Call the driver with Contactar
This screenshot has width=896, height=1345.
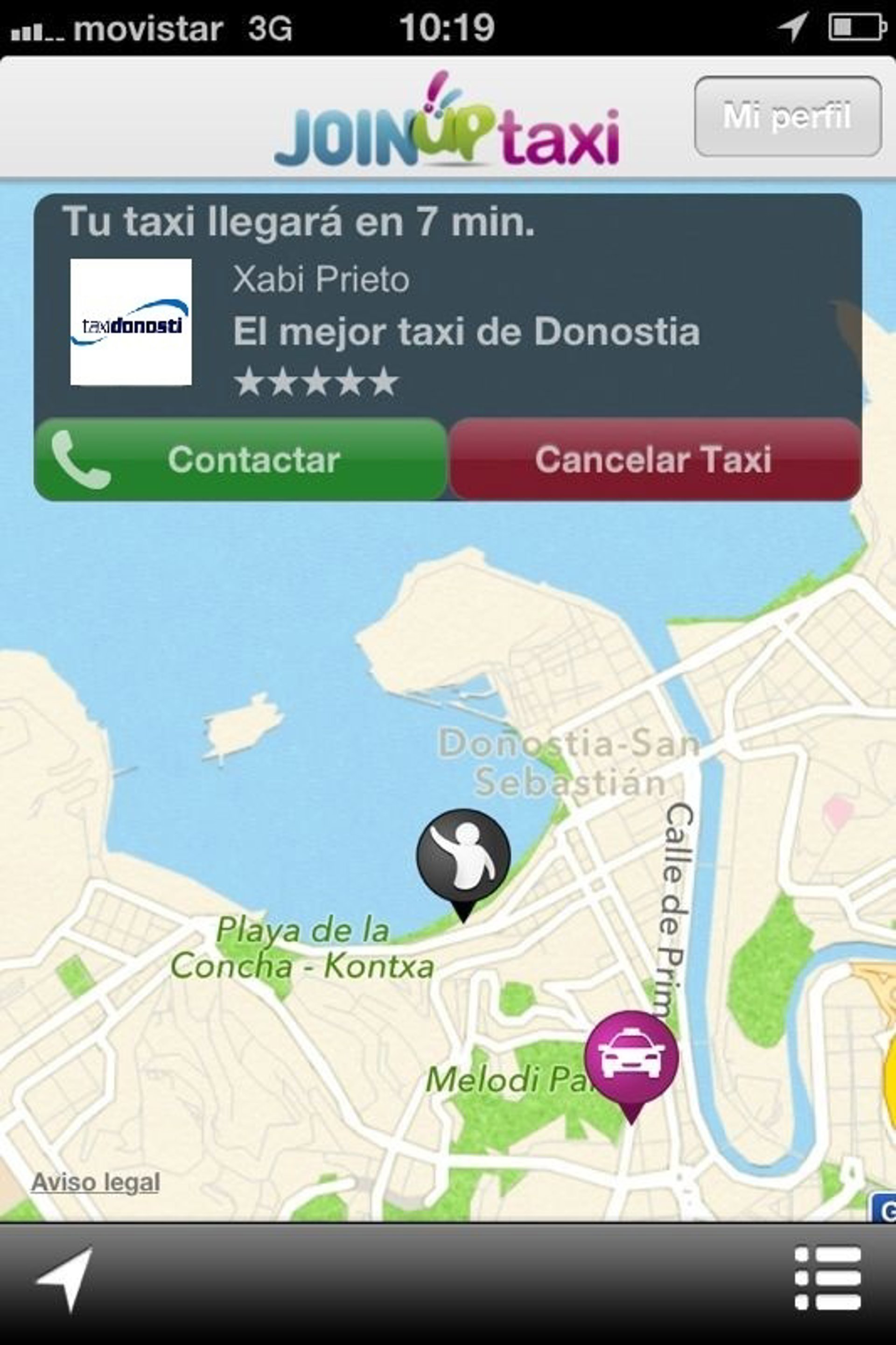pos(241,459)
